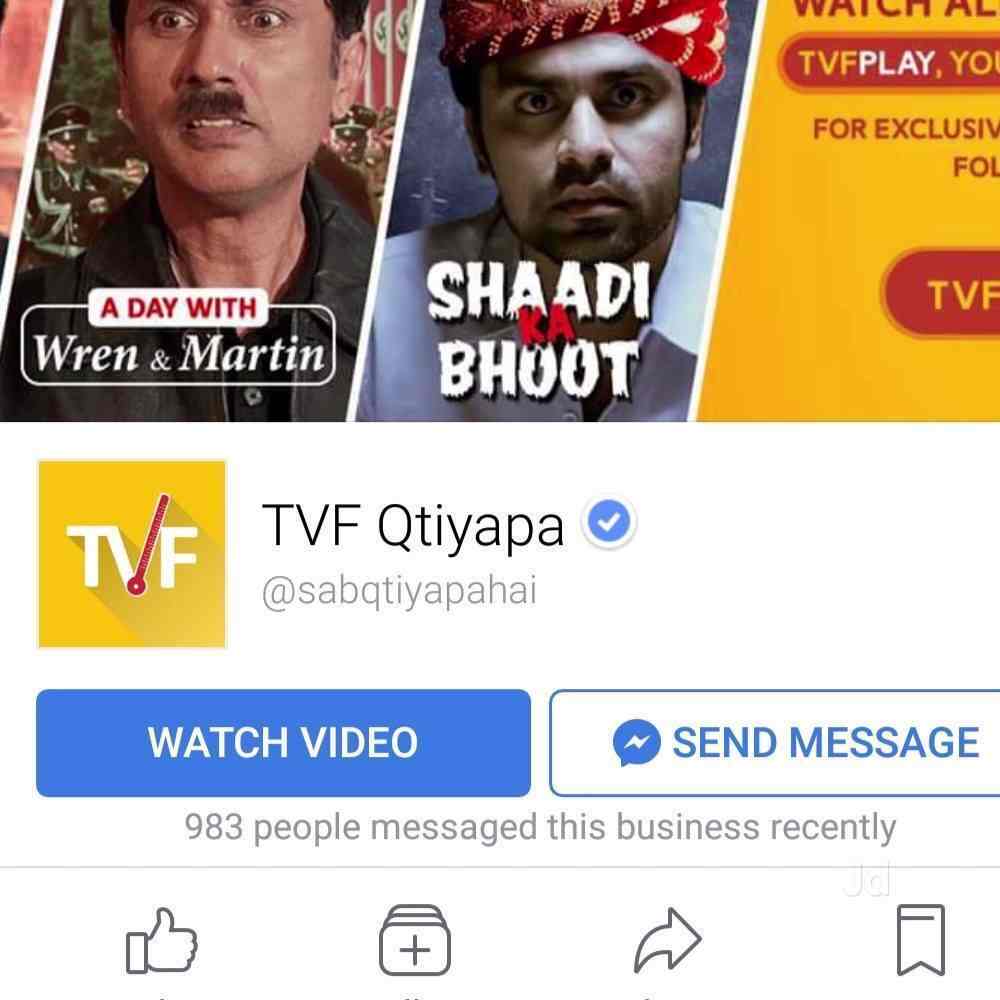Share the TVF Qtiyapa page
Image resolution: width=1000 pixels, height=1000 pixels.
[x=669, y=941]
